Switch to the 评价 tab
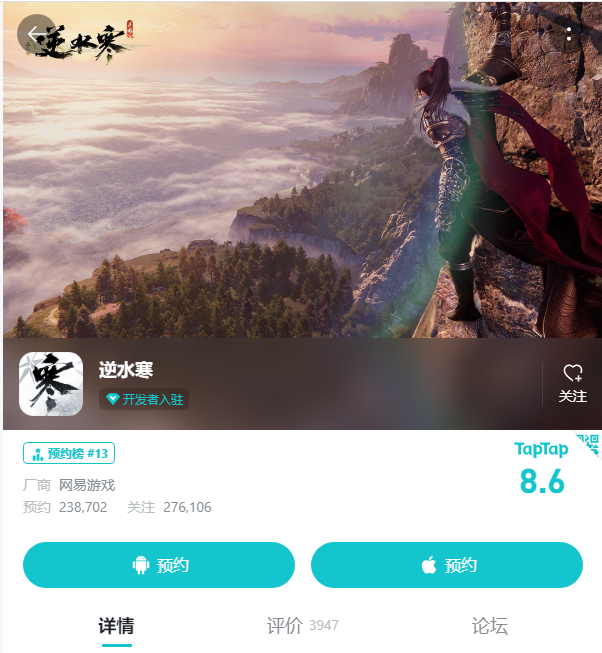Screen dimensions: 602x653 [x=285, y=626]
